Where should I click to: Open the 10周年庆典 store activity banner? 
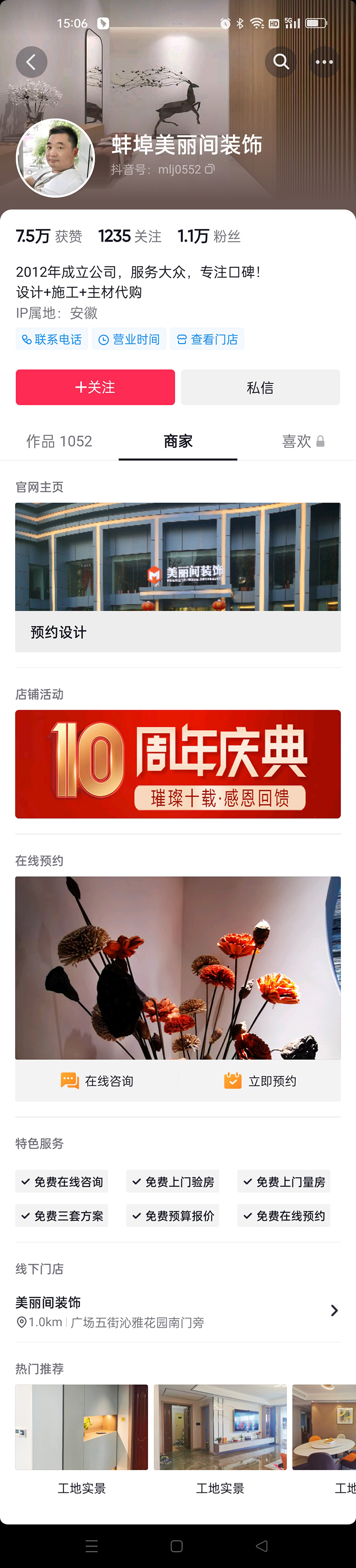coord(178,763)
